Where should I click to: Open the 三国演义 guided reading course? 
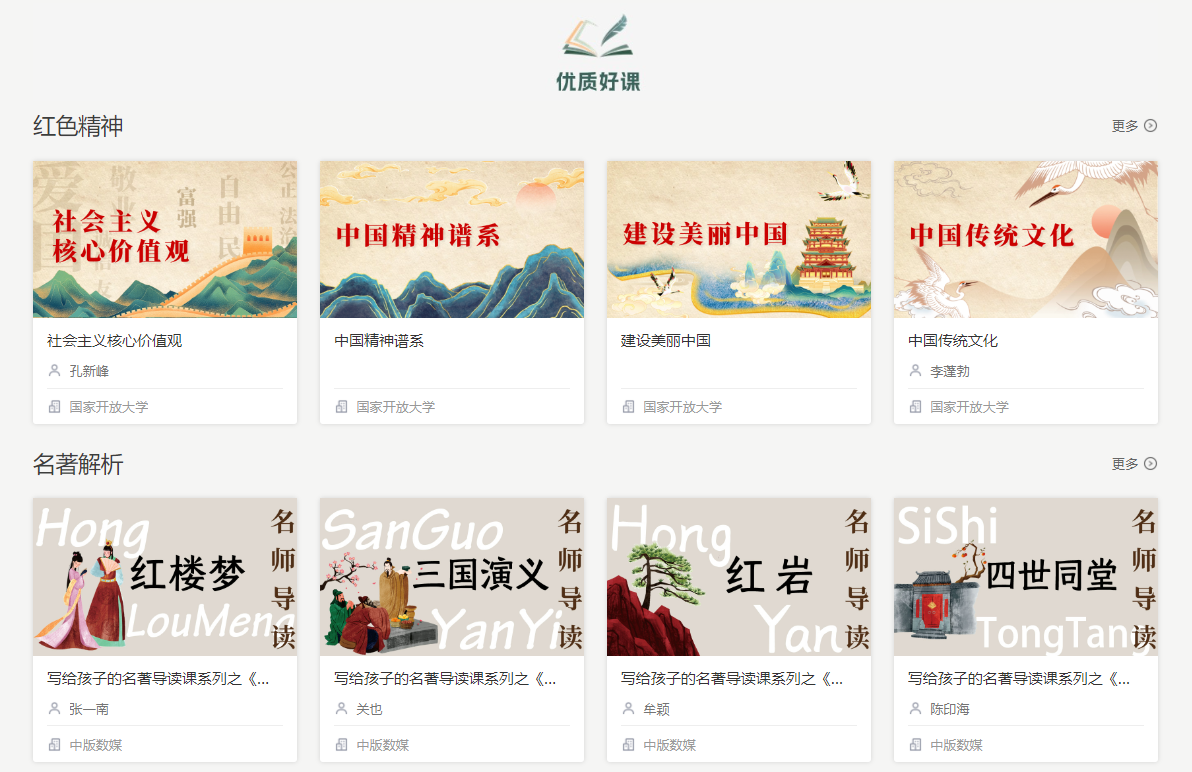(x=452, y=577)
